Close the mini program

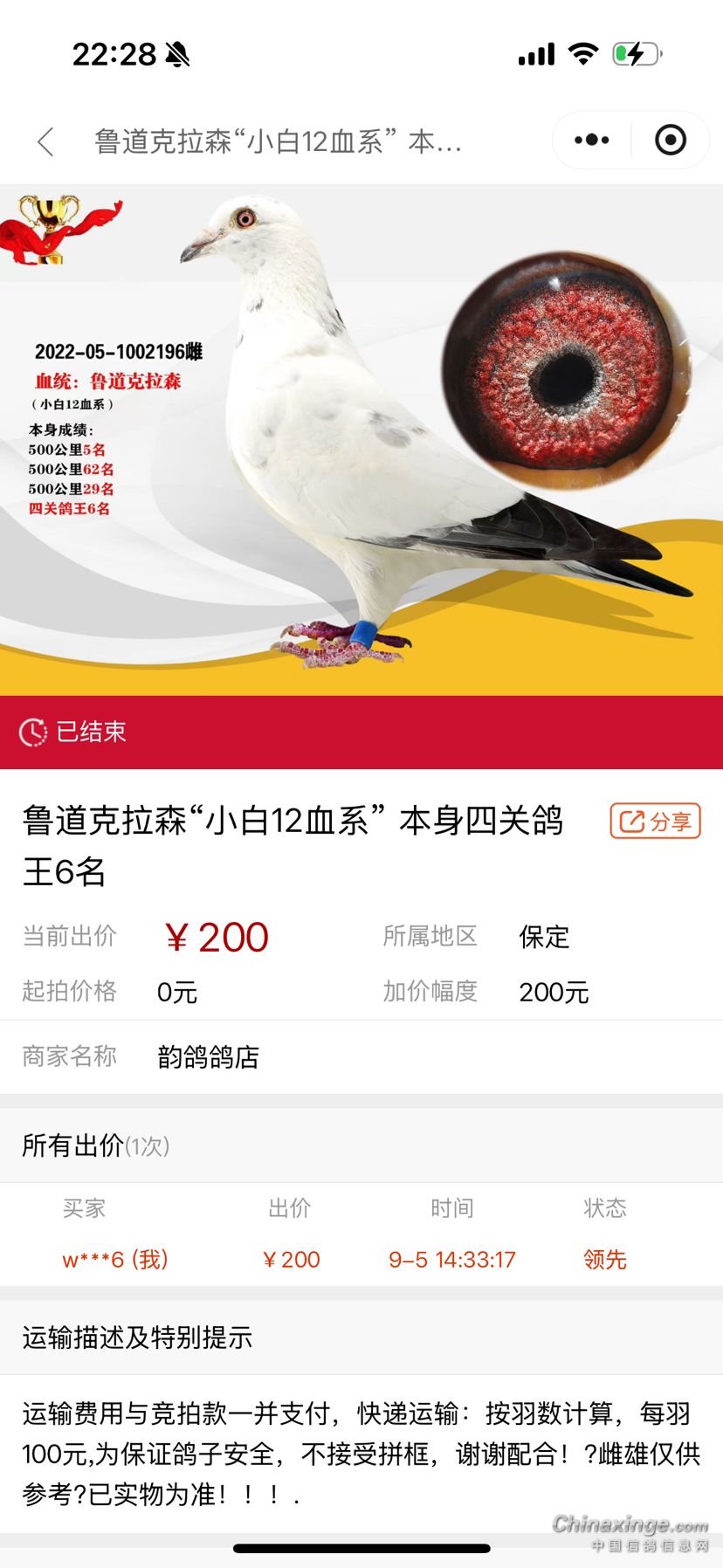[x=671, y=140]
